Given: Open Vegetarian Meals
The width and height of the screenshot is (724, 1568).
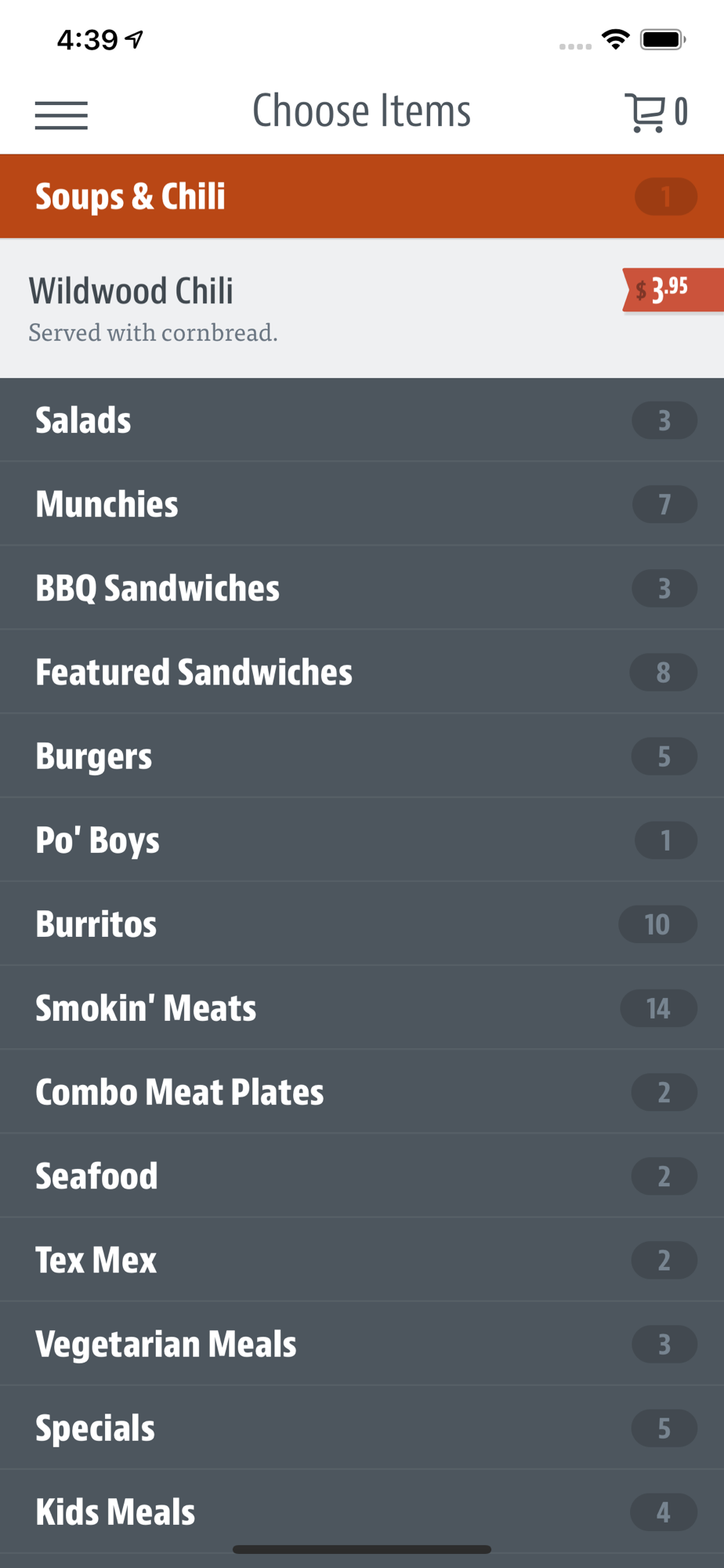Looking at the screenshot, I should pyautogui.click(x=362, y=1343).
